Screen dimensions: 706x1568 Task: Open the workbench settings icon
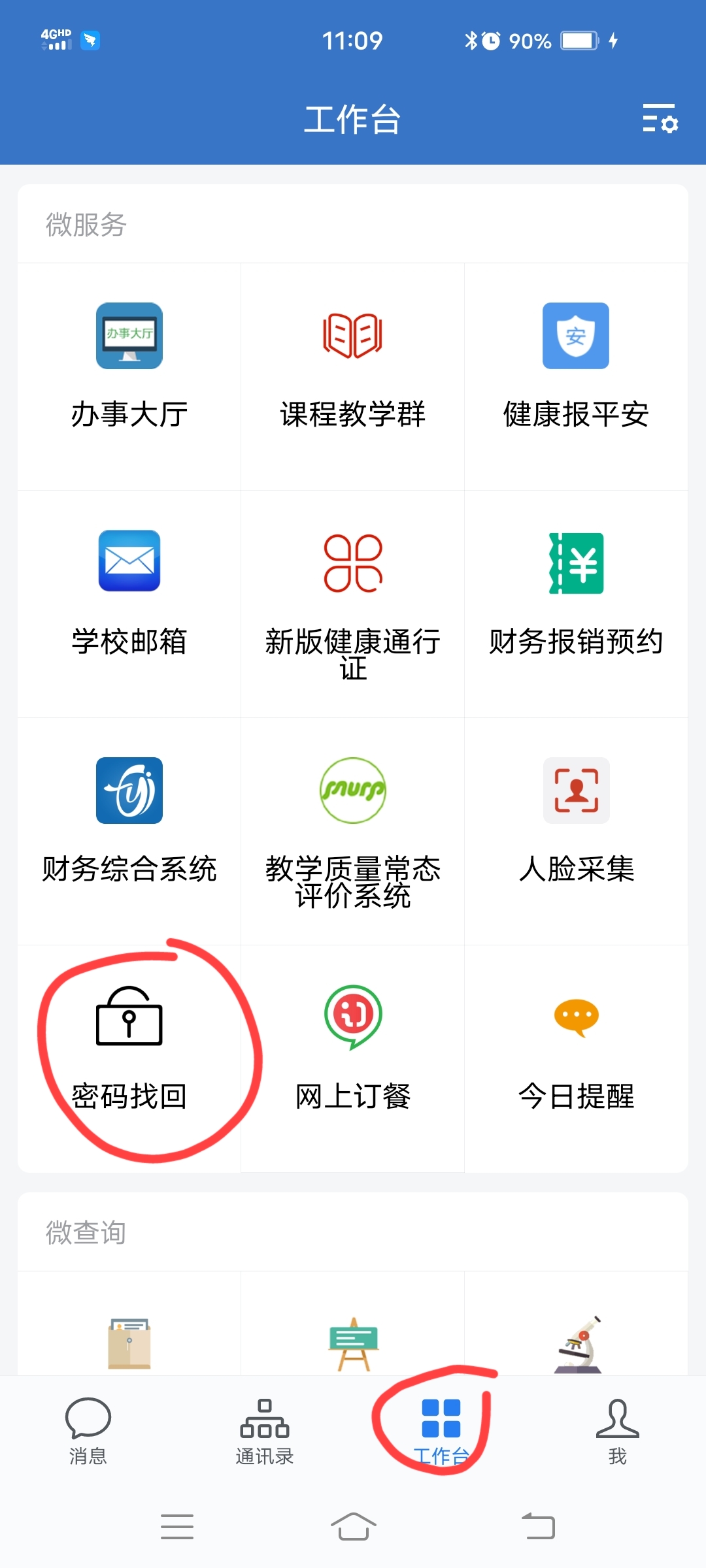tap(660, 118)
